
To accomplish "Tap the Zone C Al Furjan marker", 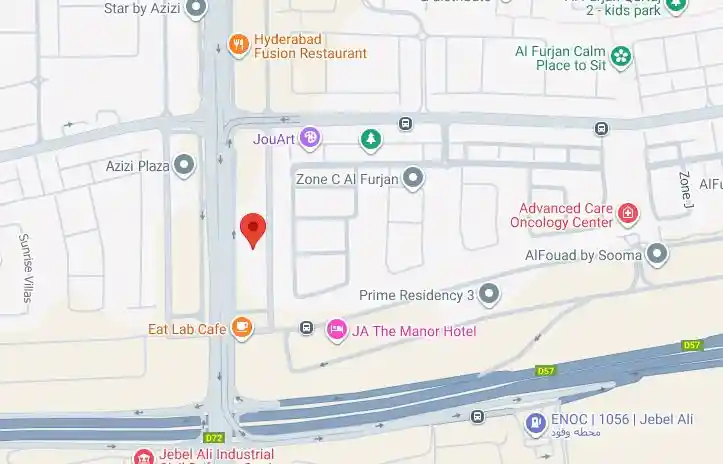I will pos(413,179).
